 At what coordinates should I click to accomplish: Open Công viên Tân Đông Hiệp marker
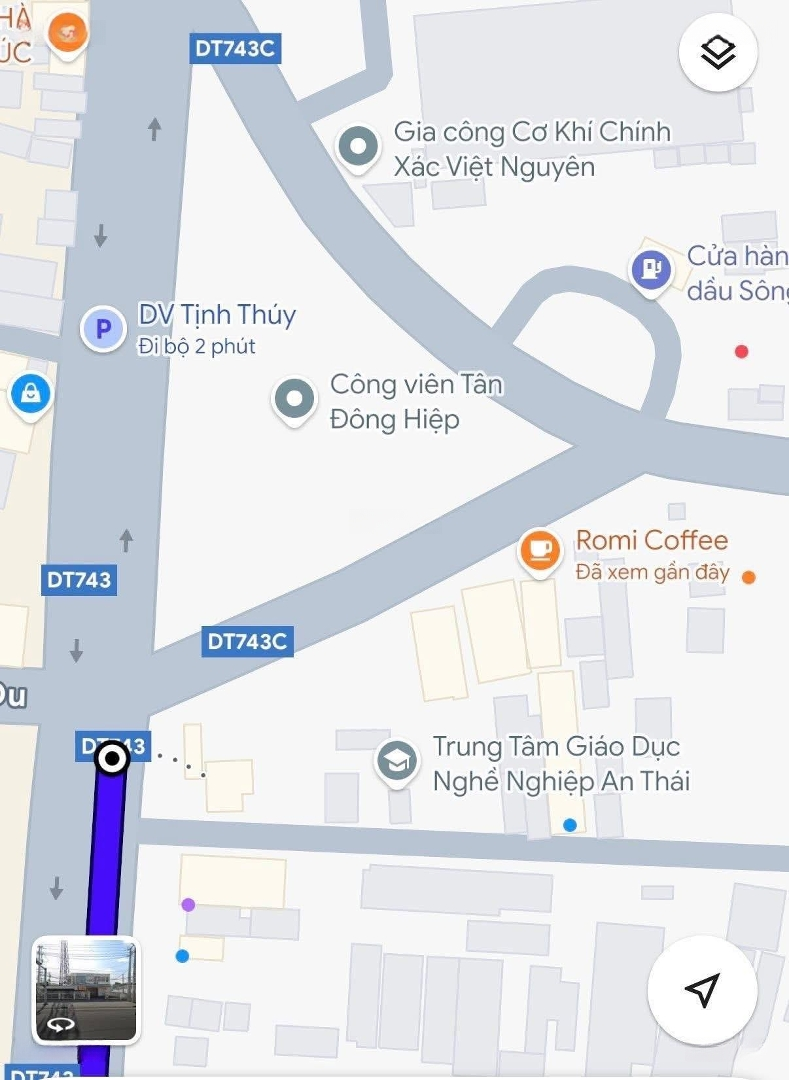click(294, 399)
